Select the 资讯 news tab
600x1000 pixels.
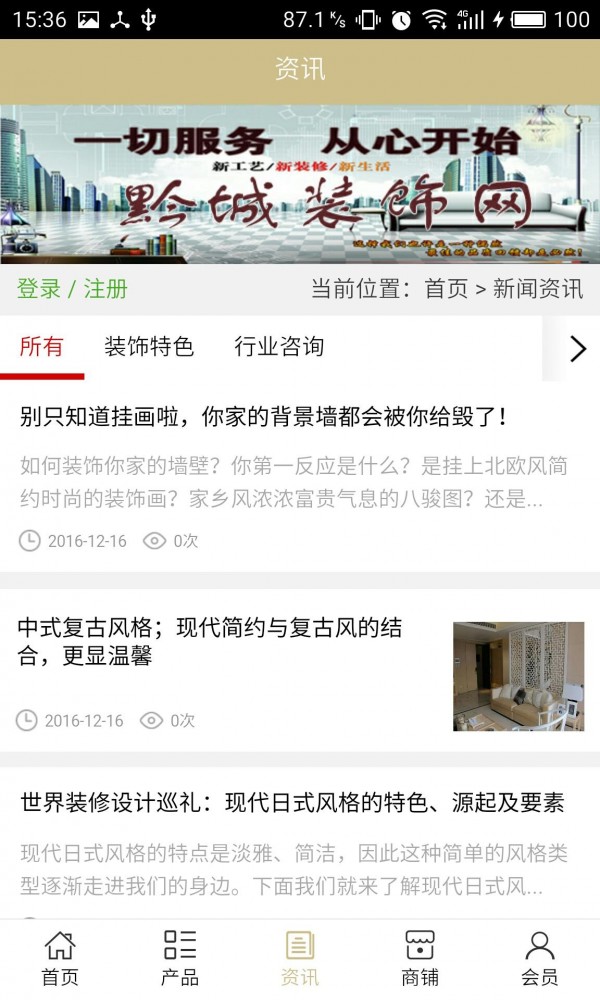tap(300, 958)
